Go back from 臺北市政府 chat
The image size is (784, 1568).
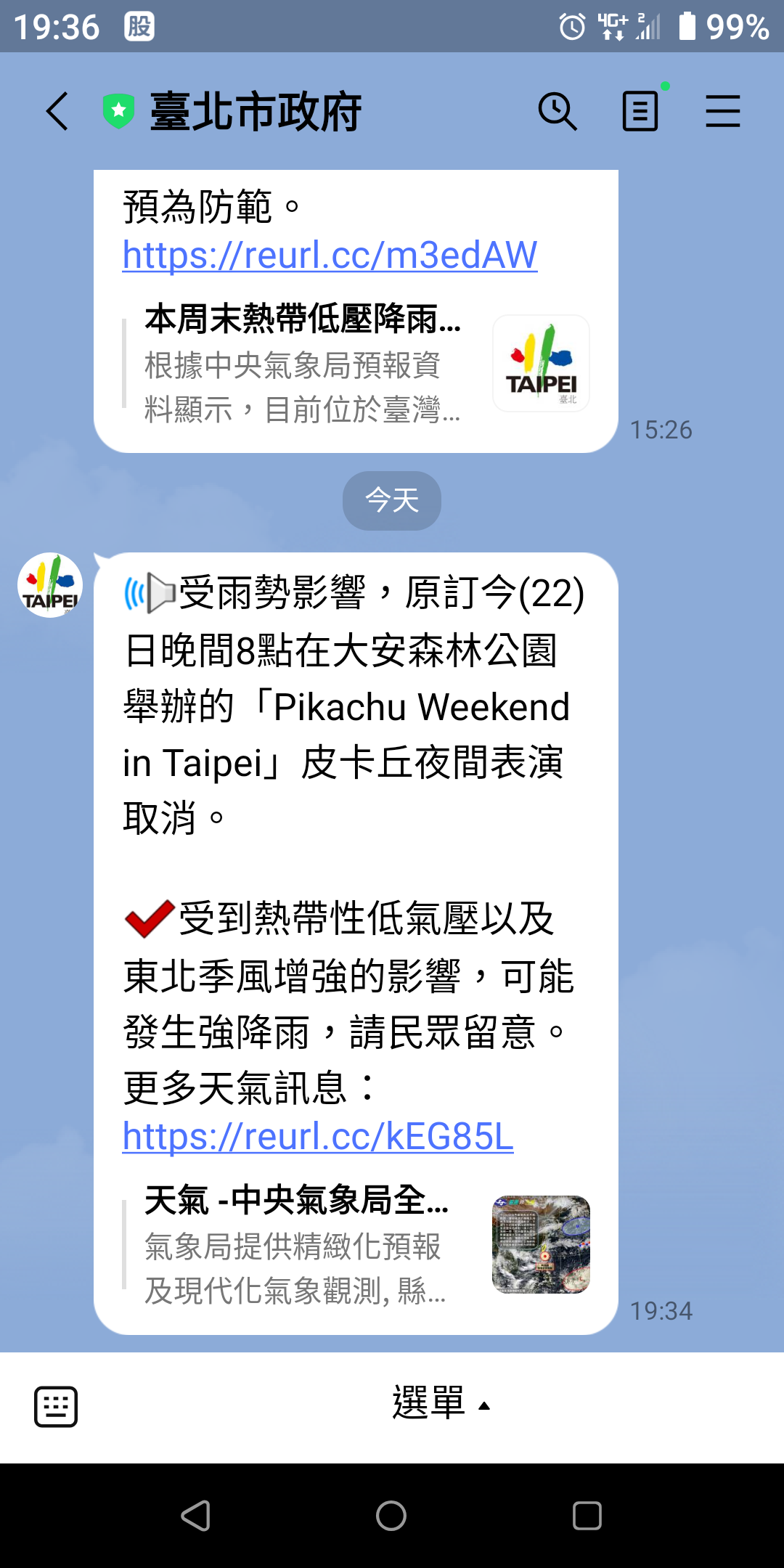pos(57,112)
